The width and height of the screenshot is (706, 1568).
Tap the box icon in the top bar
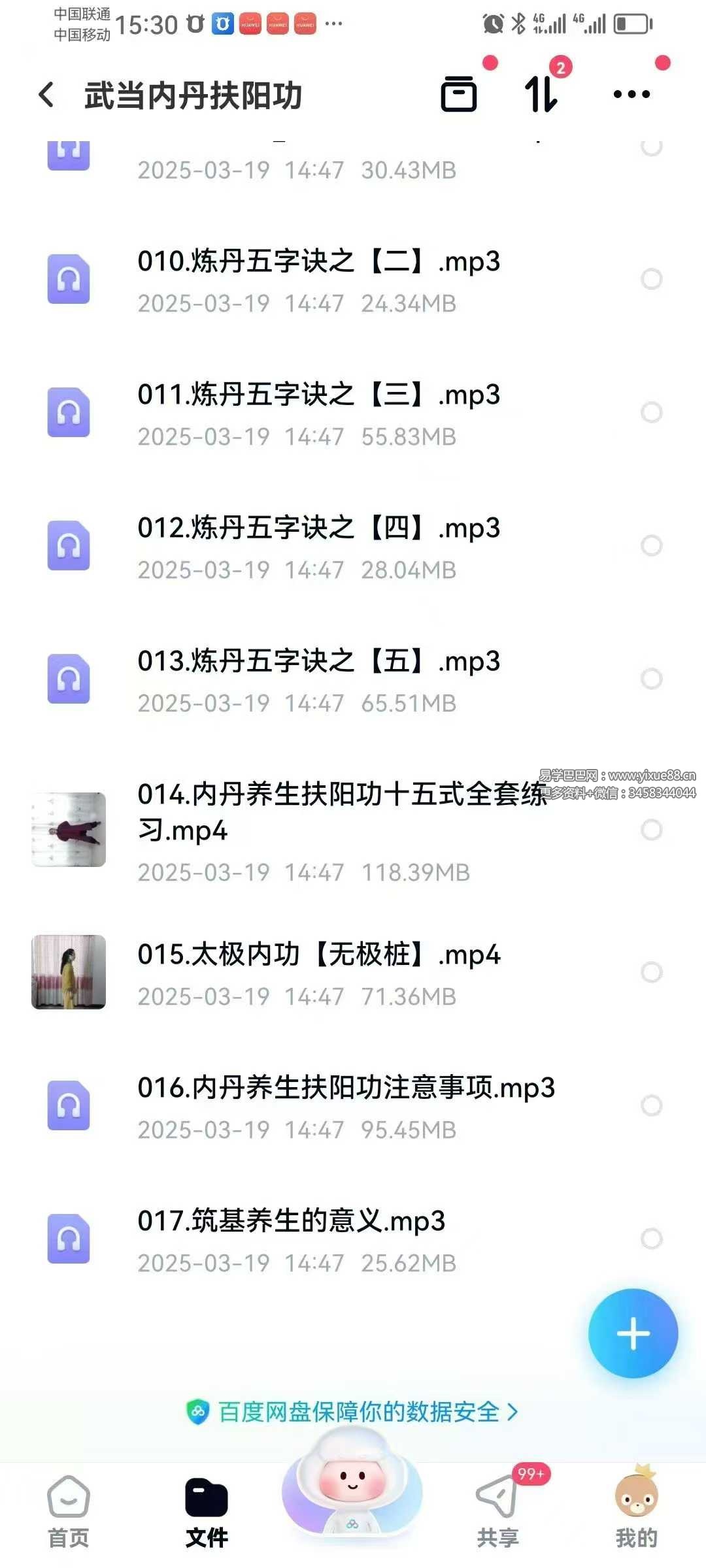pos(459,95)
